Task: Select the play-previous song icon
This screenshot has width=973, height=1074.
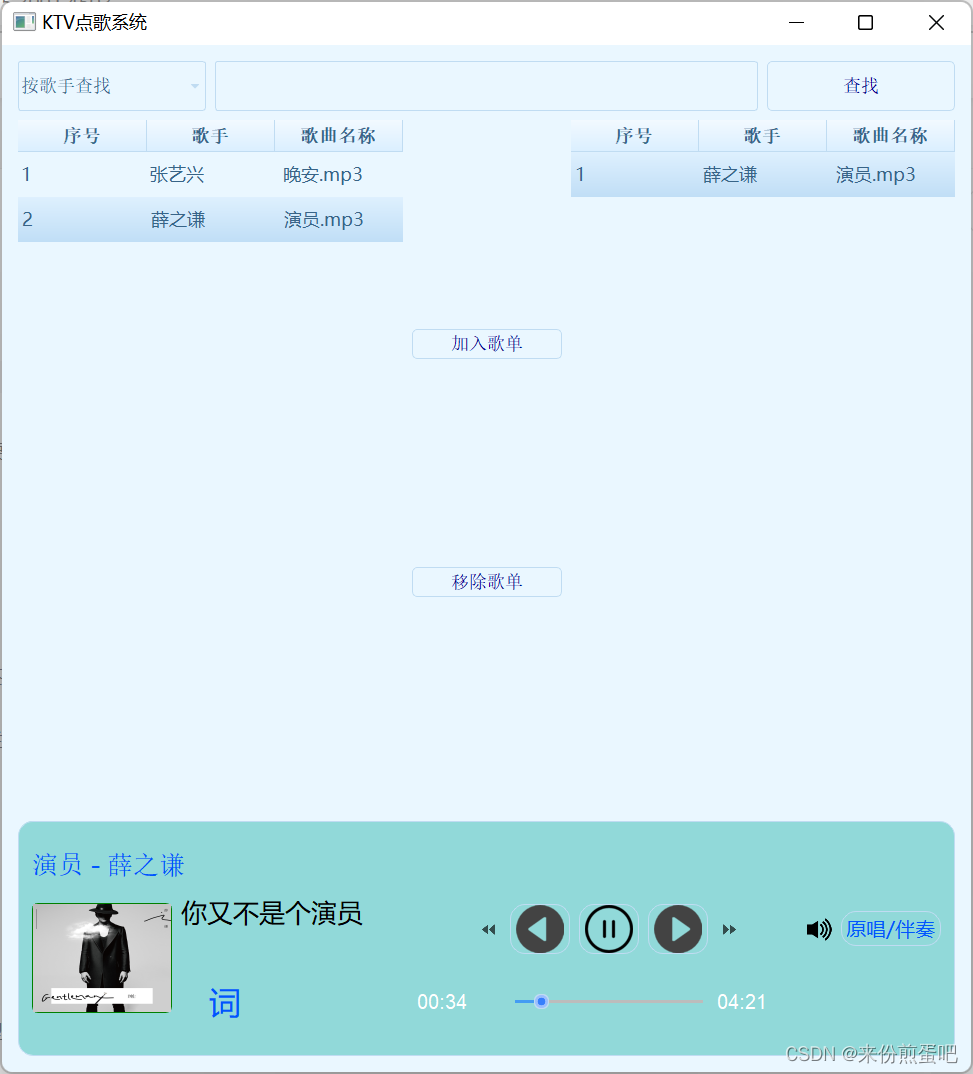Action: point(539,929)
